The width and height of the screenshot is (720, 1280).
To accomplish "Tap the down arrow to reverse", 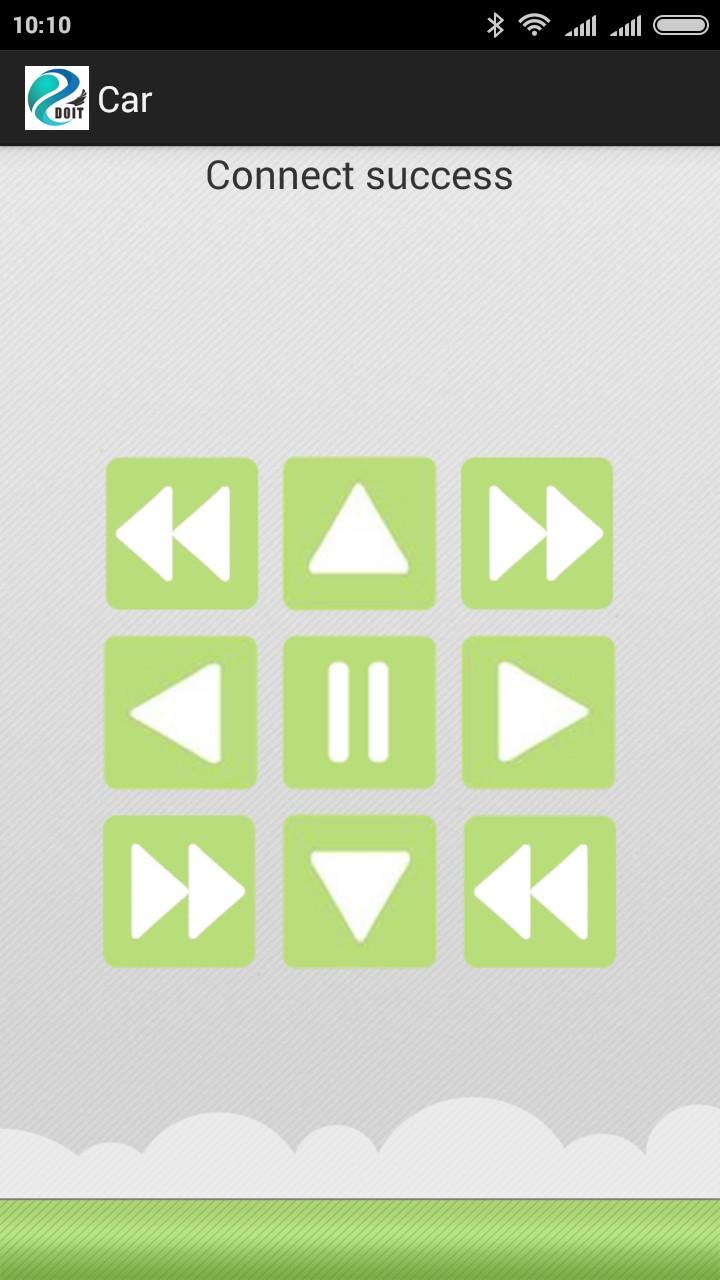I will pyautogui.click(x=359, y=891).
